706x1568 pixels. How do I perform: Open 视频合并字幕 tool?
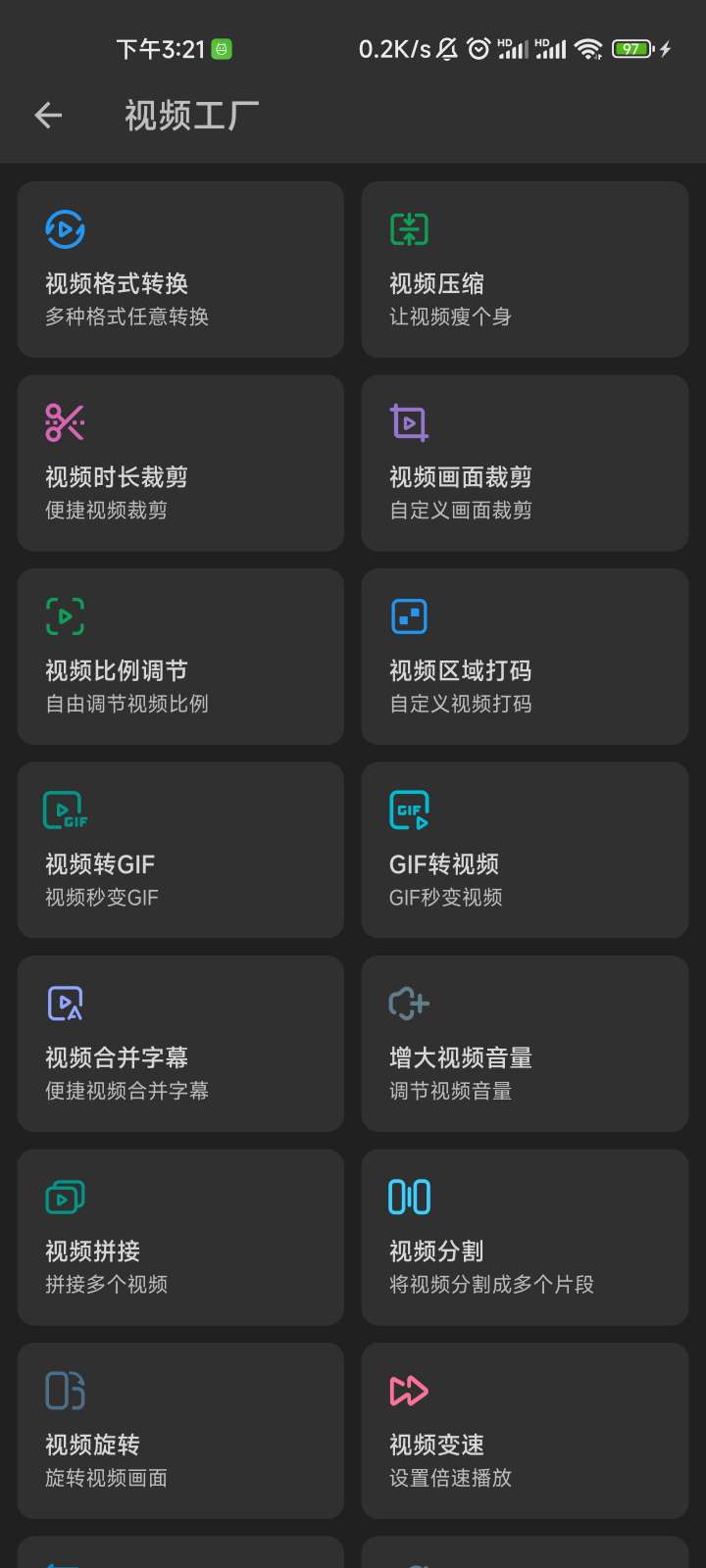[180, 1044]
